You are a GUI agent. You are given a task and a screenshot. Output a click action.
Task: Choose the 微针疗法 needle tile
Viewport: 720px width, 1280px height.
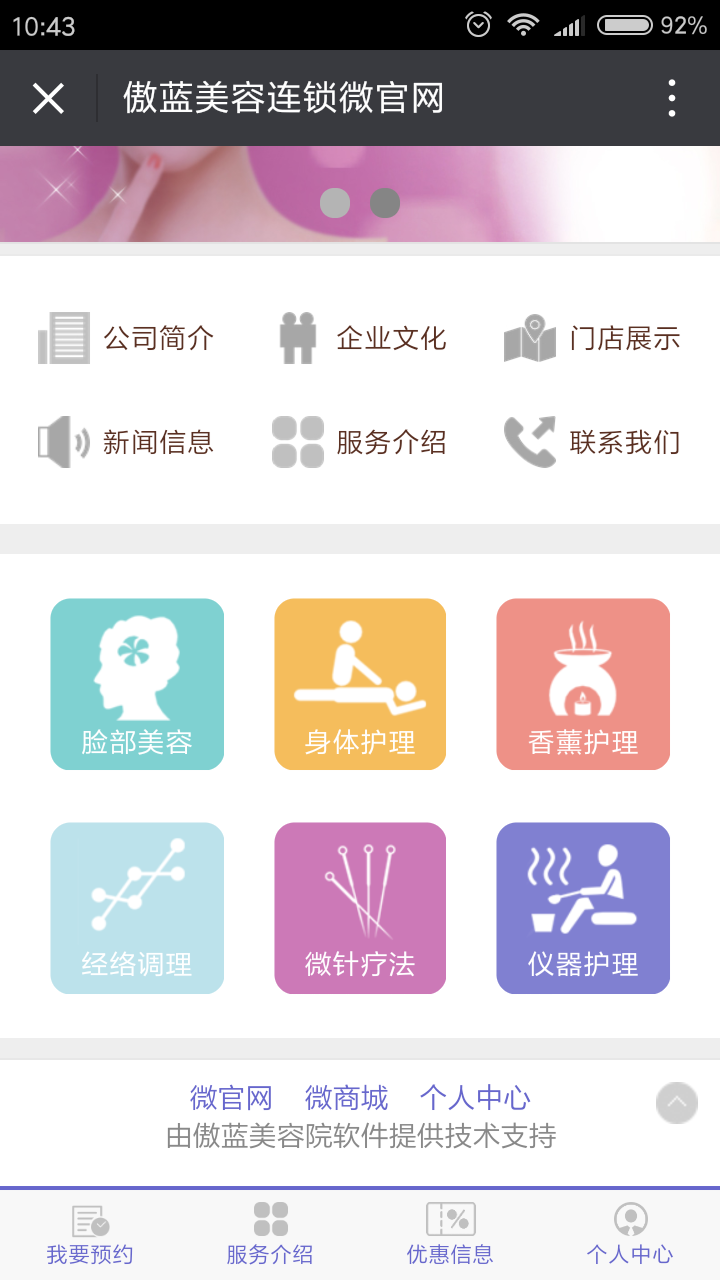[360, 908]
